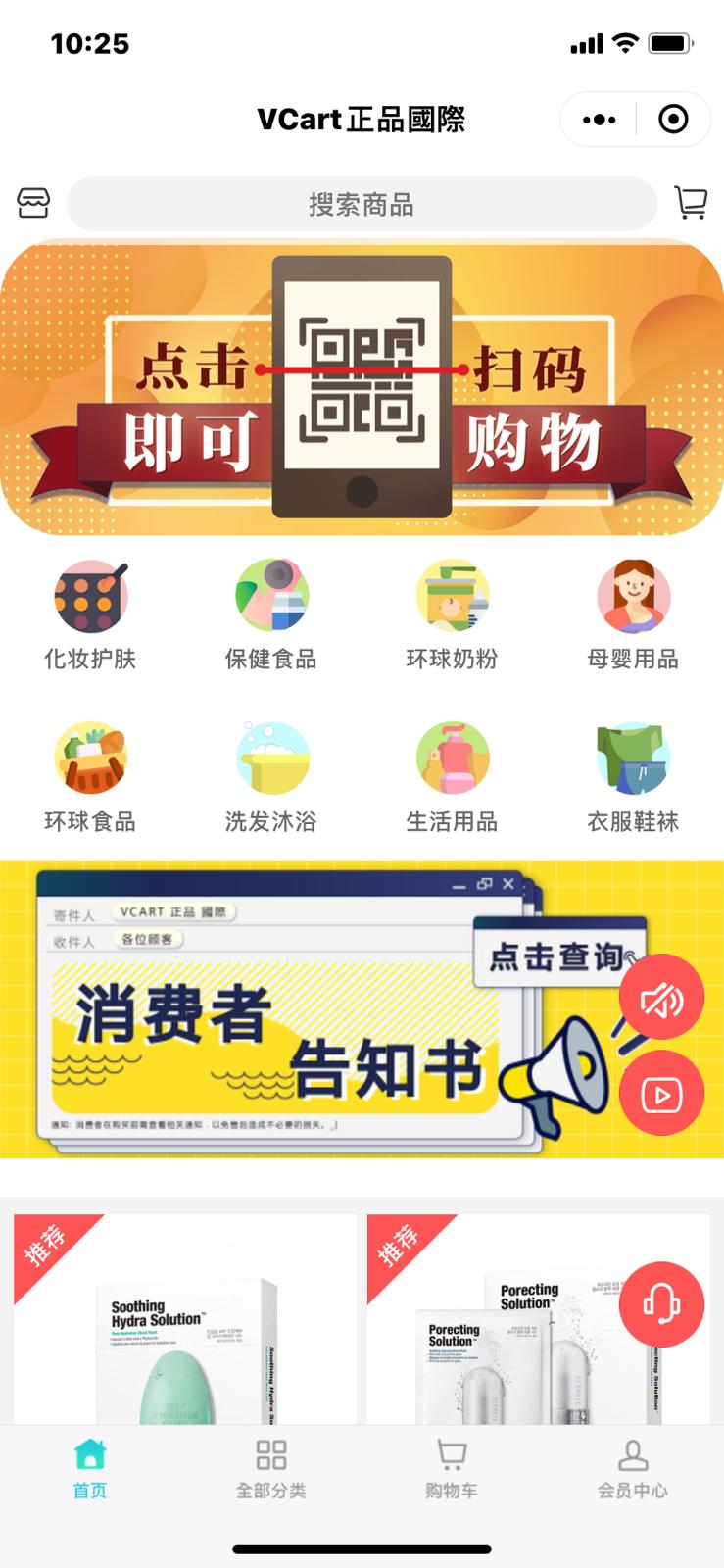Toggle the floating mute sound button
Image resolution: width=724 pixels, height=1568 pixels.
(661, 999)
